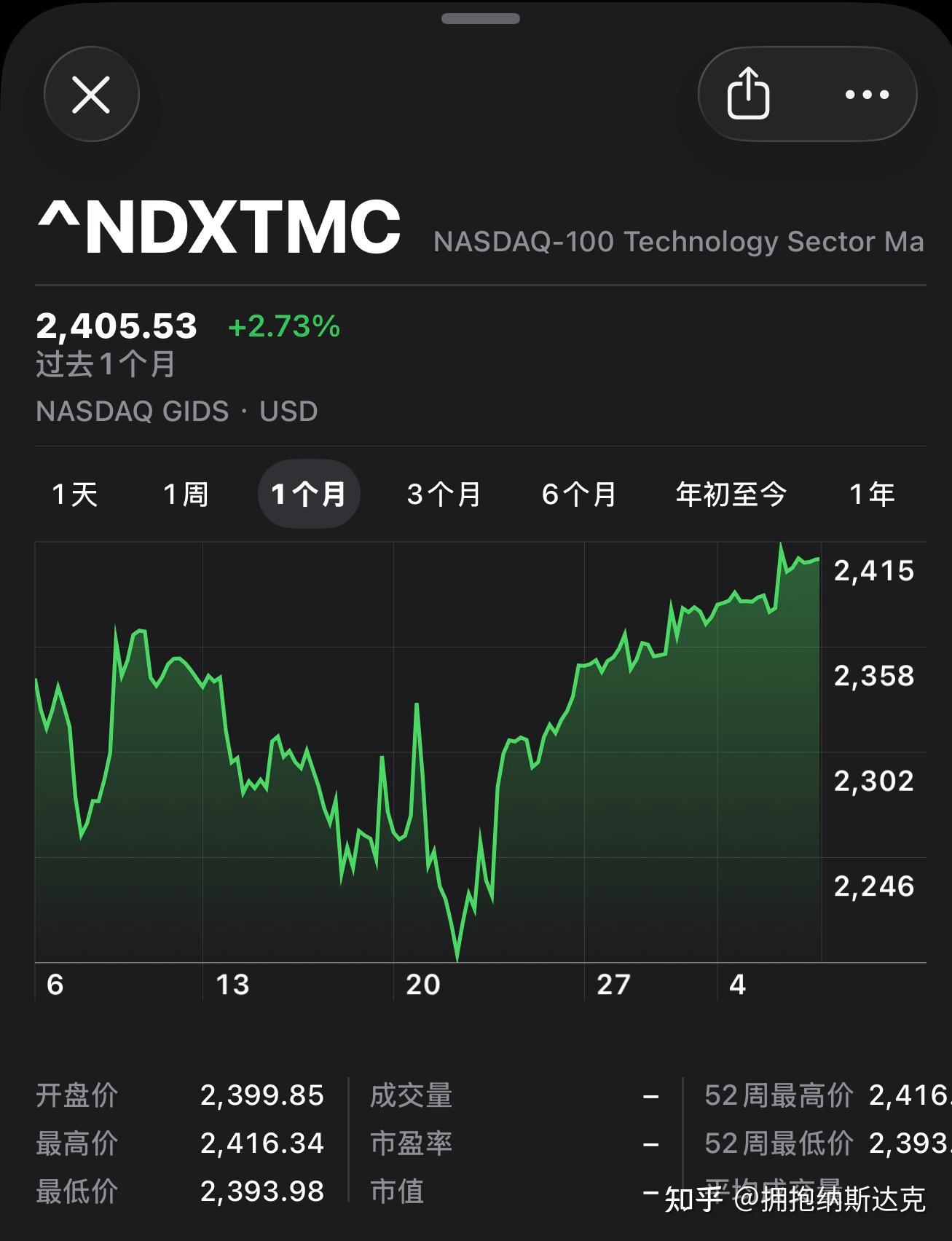View the 年初至今 chart range

731,495
